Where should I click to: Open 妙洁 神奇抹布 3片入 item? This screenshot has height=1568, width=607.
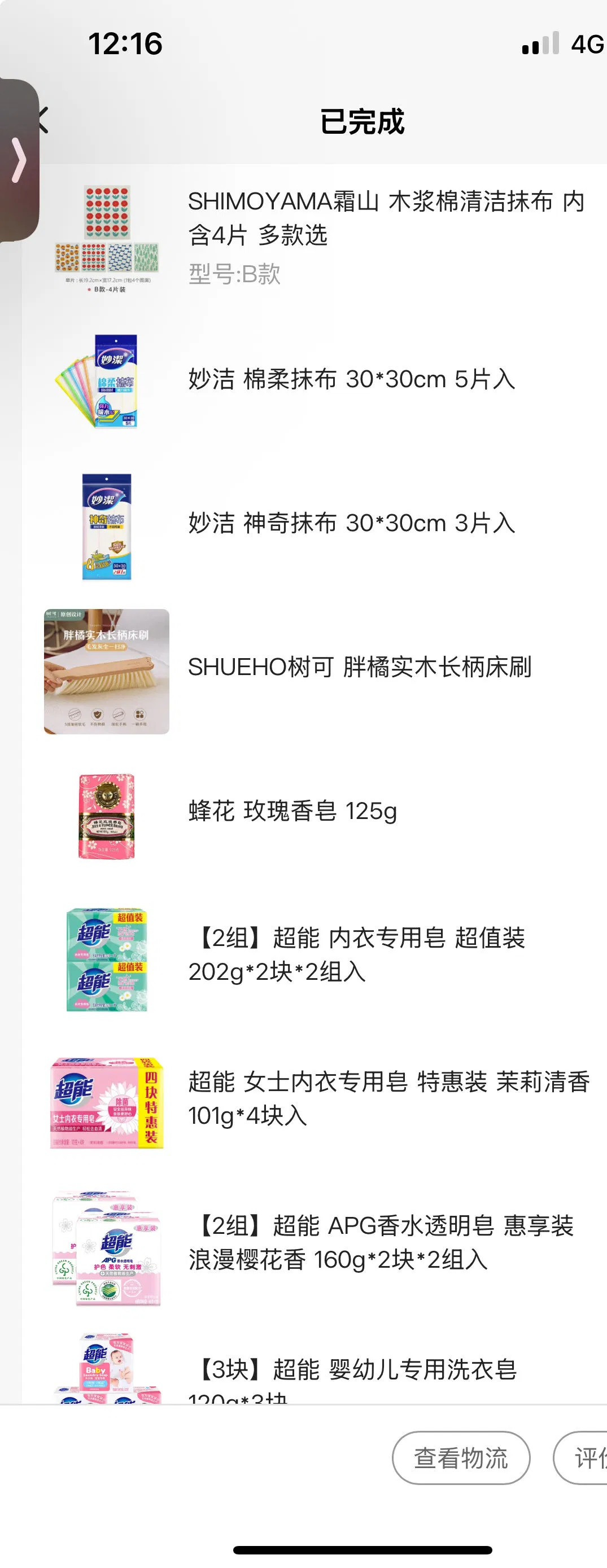coord(351,523)
